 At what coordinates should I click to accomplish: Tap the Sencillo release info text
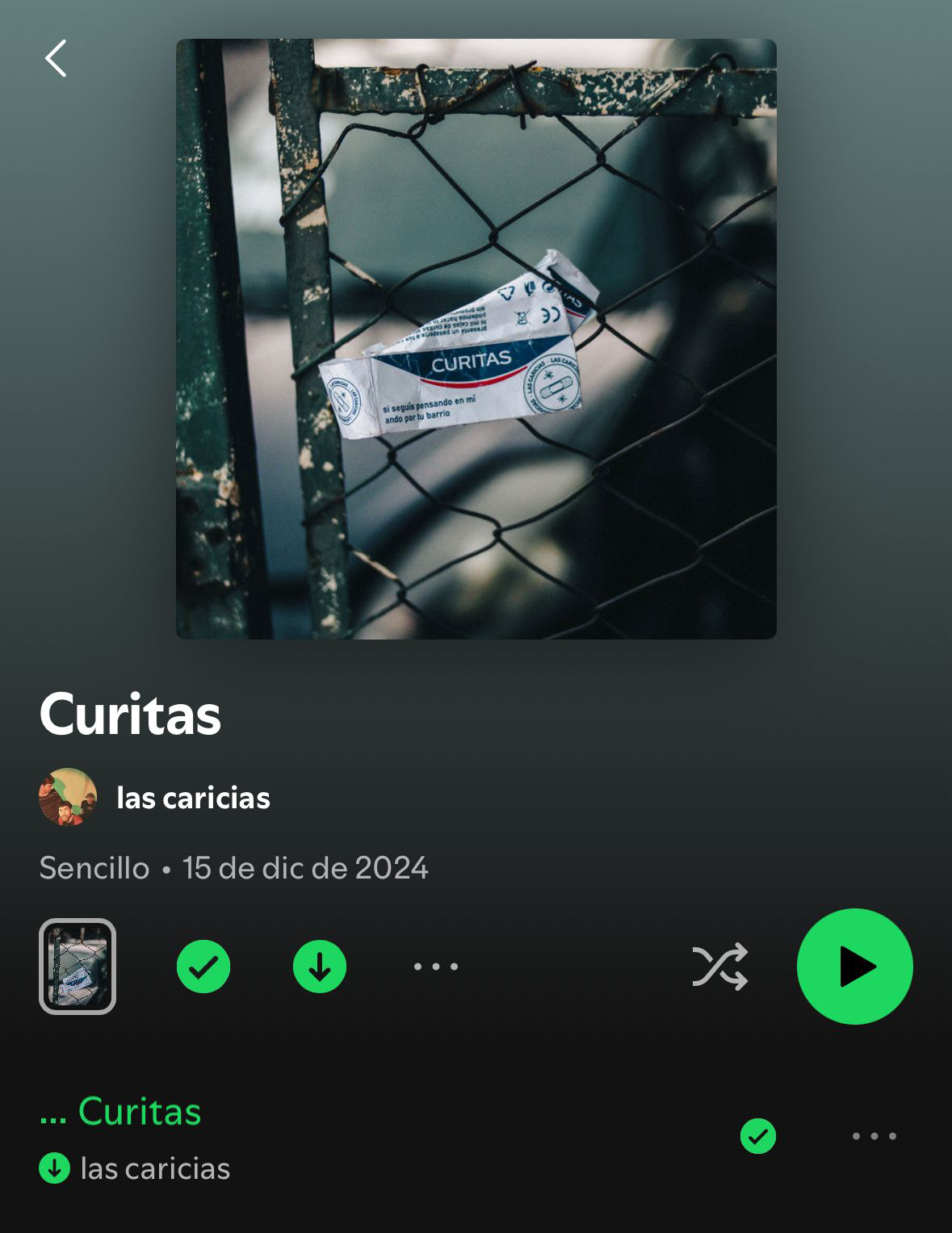click(x=92, y=869)
